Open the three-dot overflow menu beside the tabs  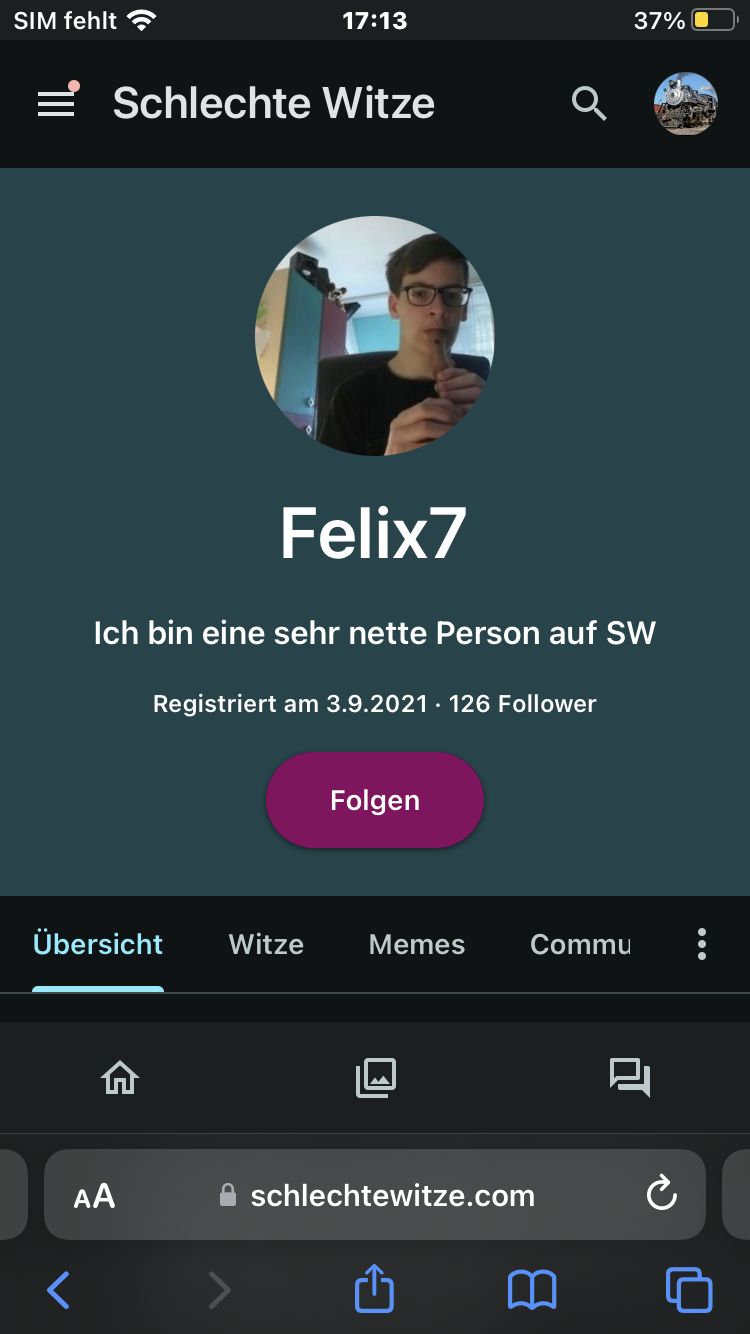click(x=702, y=944)
